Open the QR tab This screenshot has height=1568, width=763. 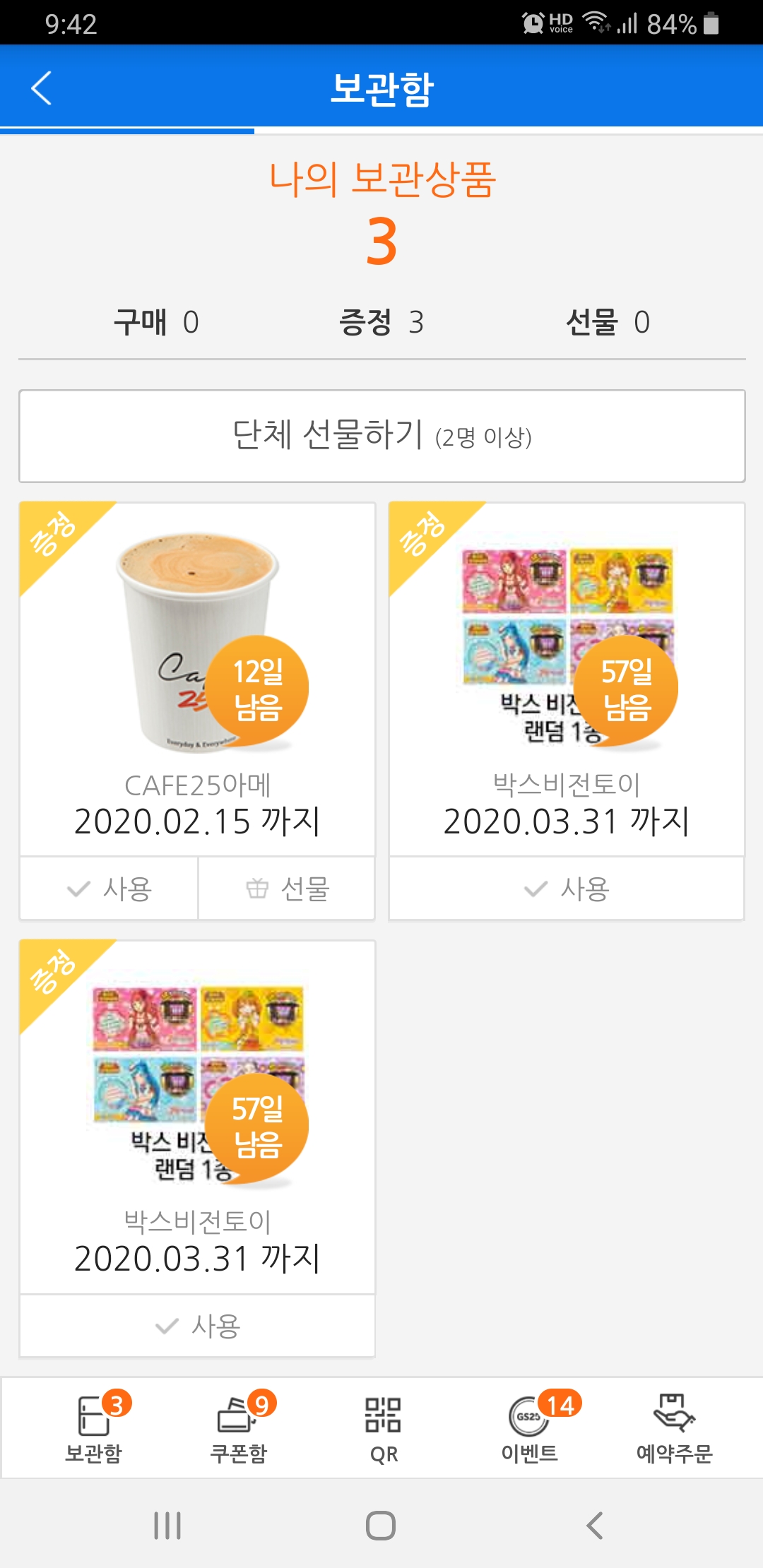(383, 1428)
